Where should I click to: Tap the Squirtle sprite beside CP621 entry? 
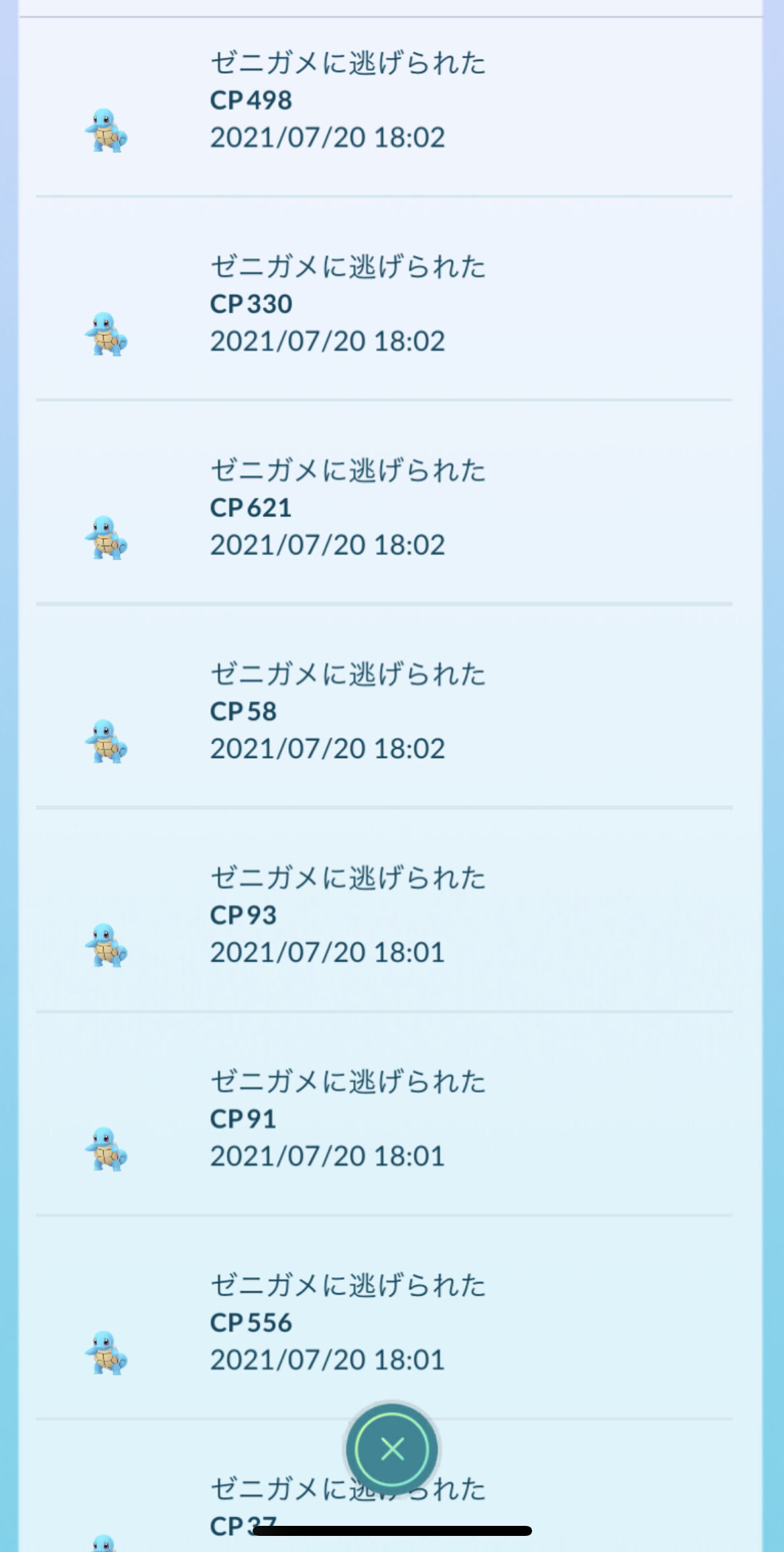[109, 540]
